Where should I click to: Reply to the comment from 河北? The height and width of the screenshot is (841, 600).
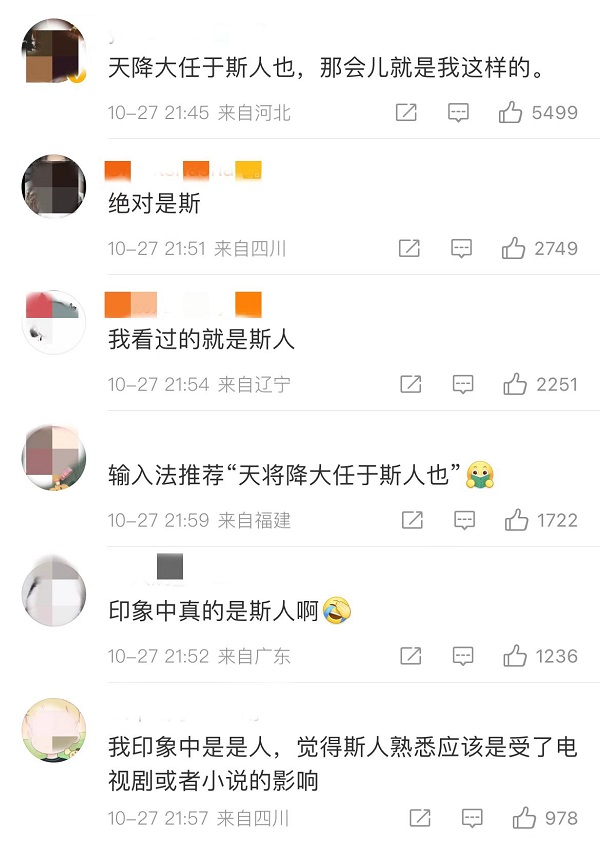pyautogui.click(x=458, y=112)
